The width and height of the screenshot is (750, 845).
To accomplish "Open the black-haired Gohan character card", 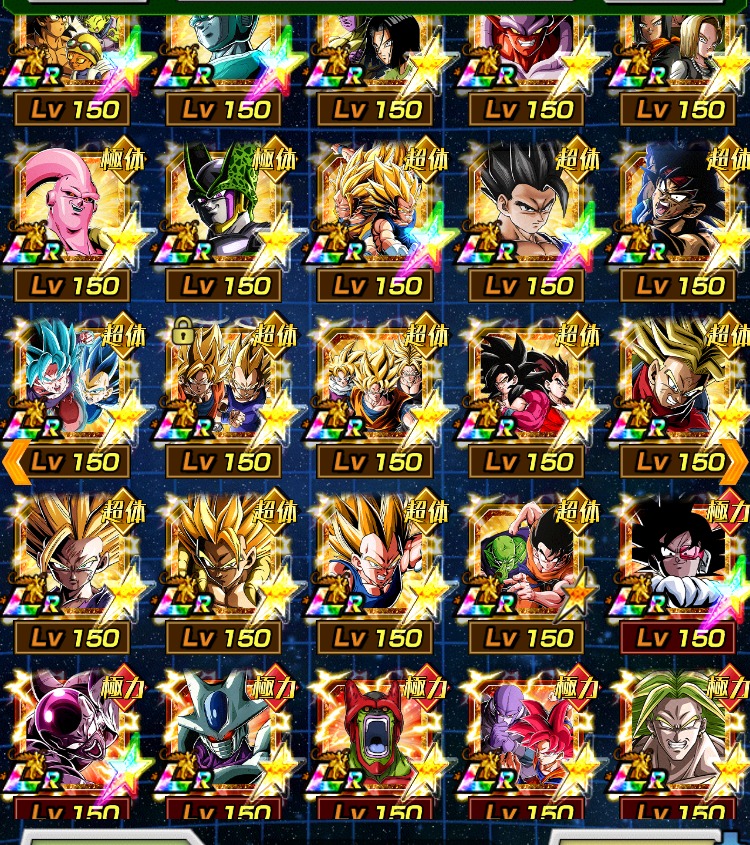I will (526, 205).
